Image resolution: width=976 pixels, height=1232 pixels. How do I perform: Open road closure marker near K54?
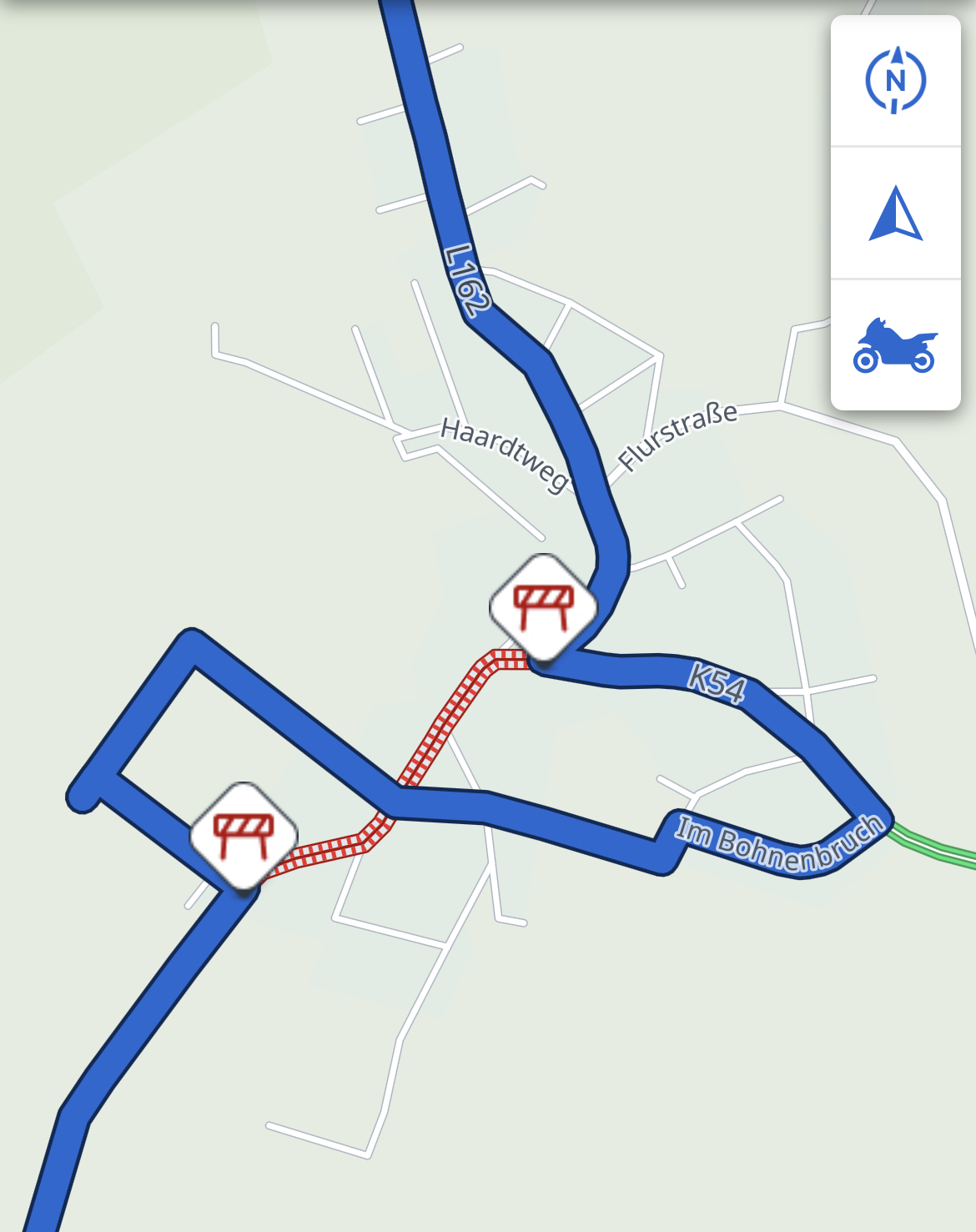pyautogui.click(x=543, y=607)
